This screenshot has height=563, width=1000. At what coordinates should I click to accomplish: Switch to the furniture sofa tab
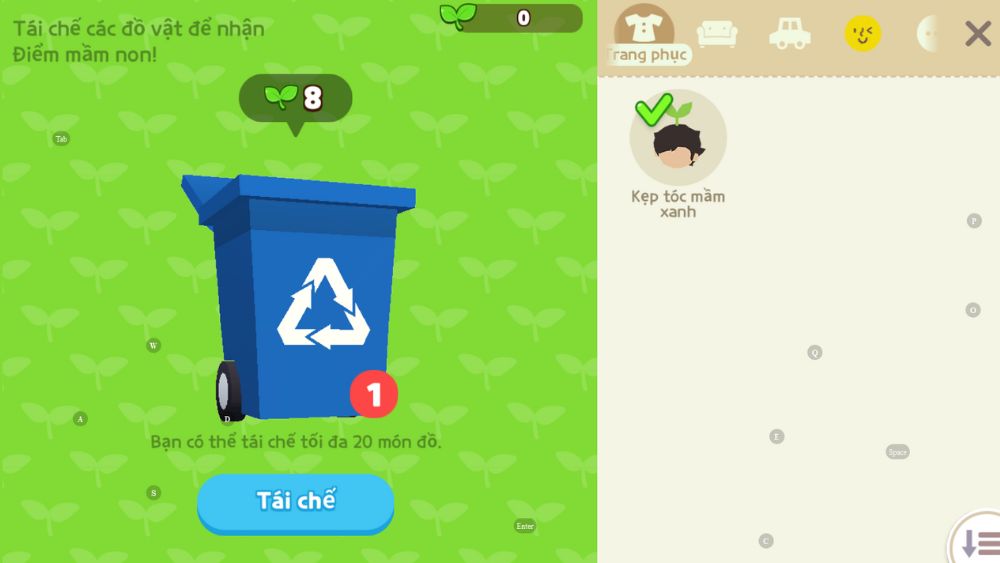(717, 34)
